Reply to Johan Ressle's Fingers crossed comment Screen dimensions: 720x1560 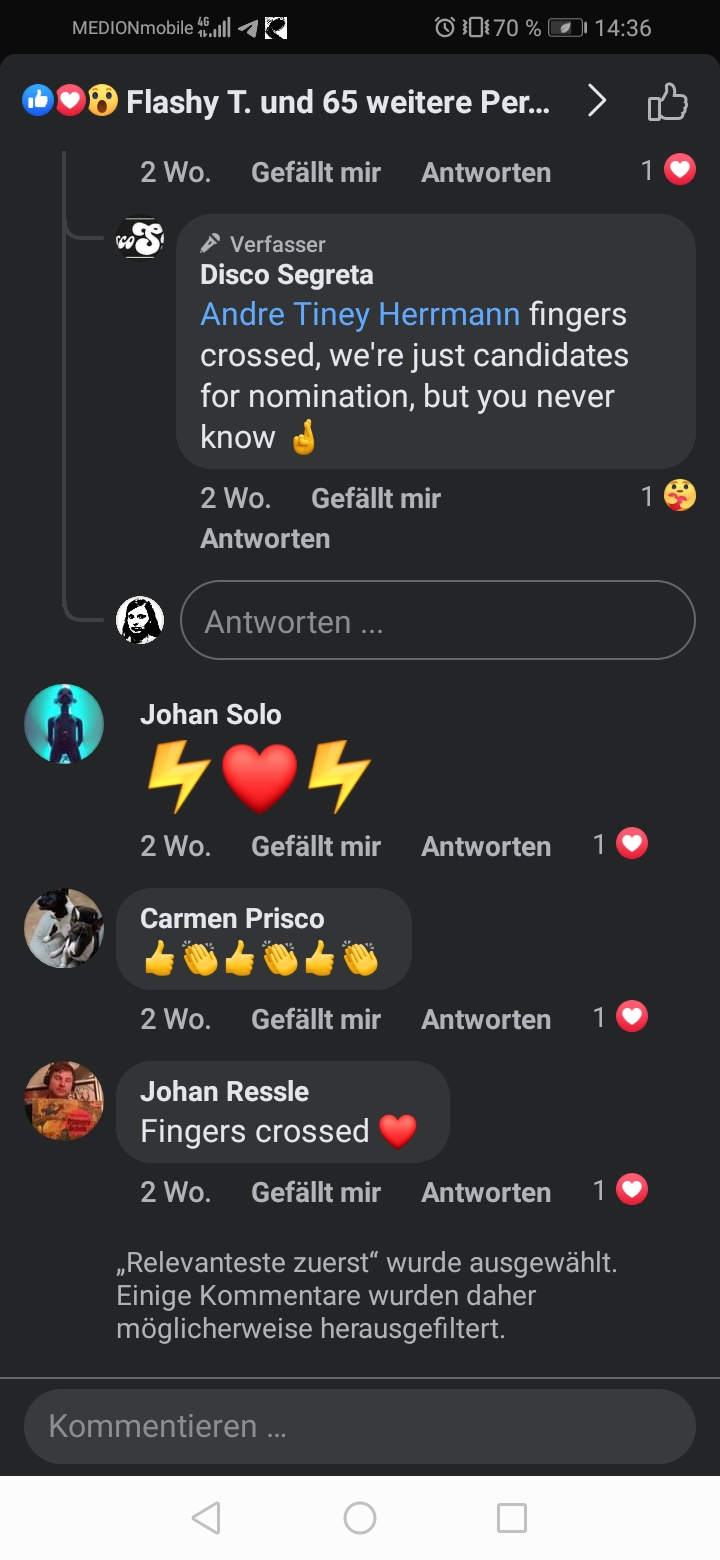tap(486, 1192)
